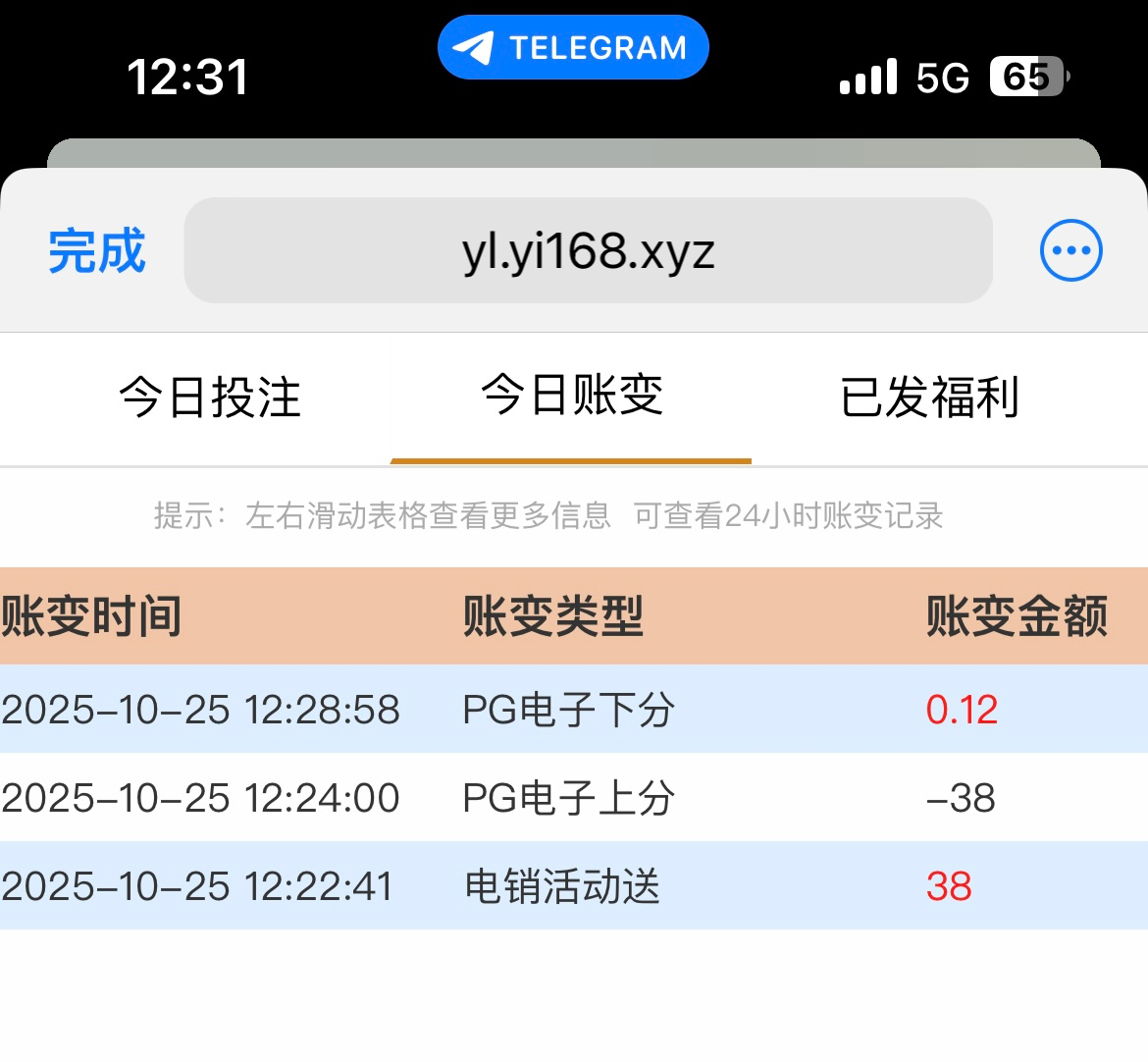Return to Telegram via the status pill

pyautogui.click(x=573, y=47)
